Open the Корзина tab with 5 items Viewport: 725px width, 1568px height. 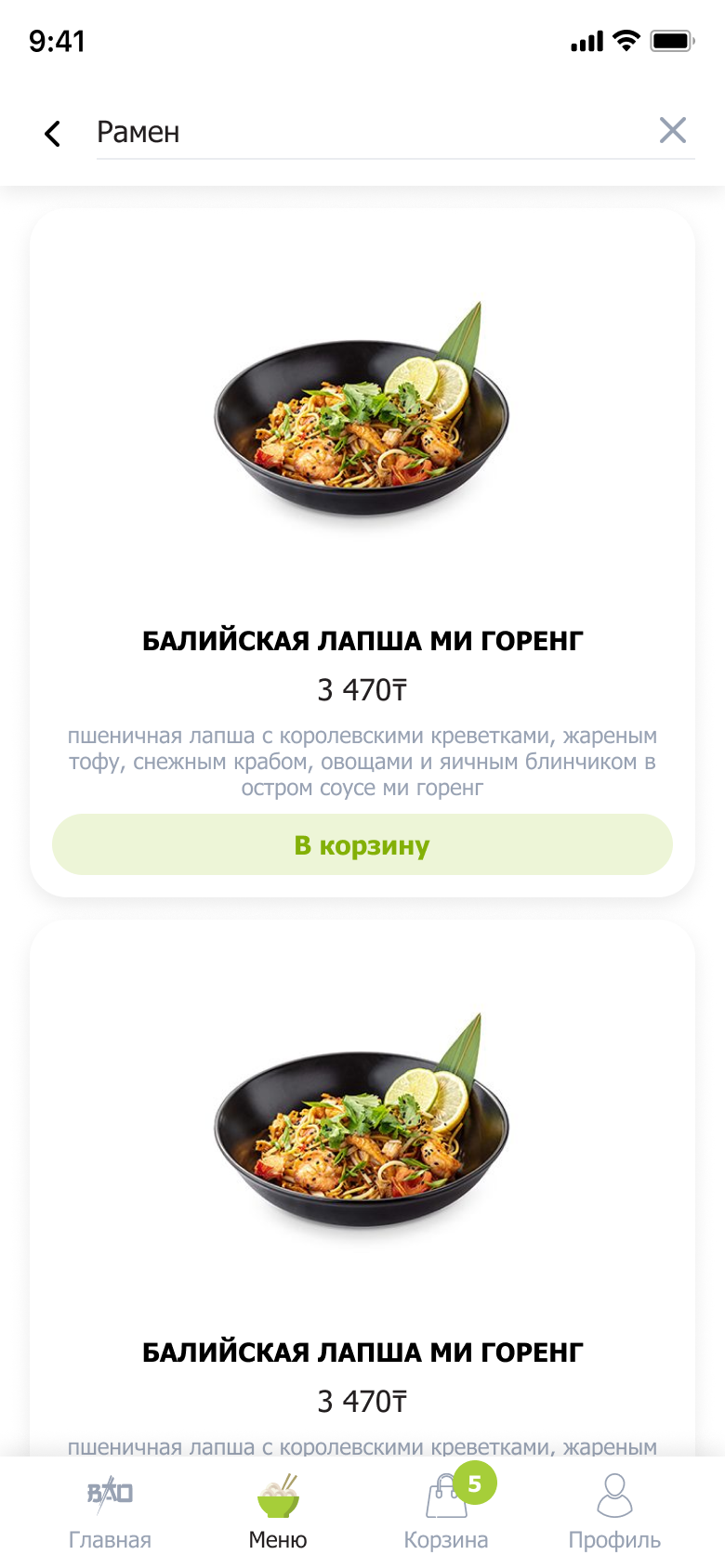coord(446,1511)
